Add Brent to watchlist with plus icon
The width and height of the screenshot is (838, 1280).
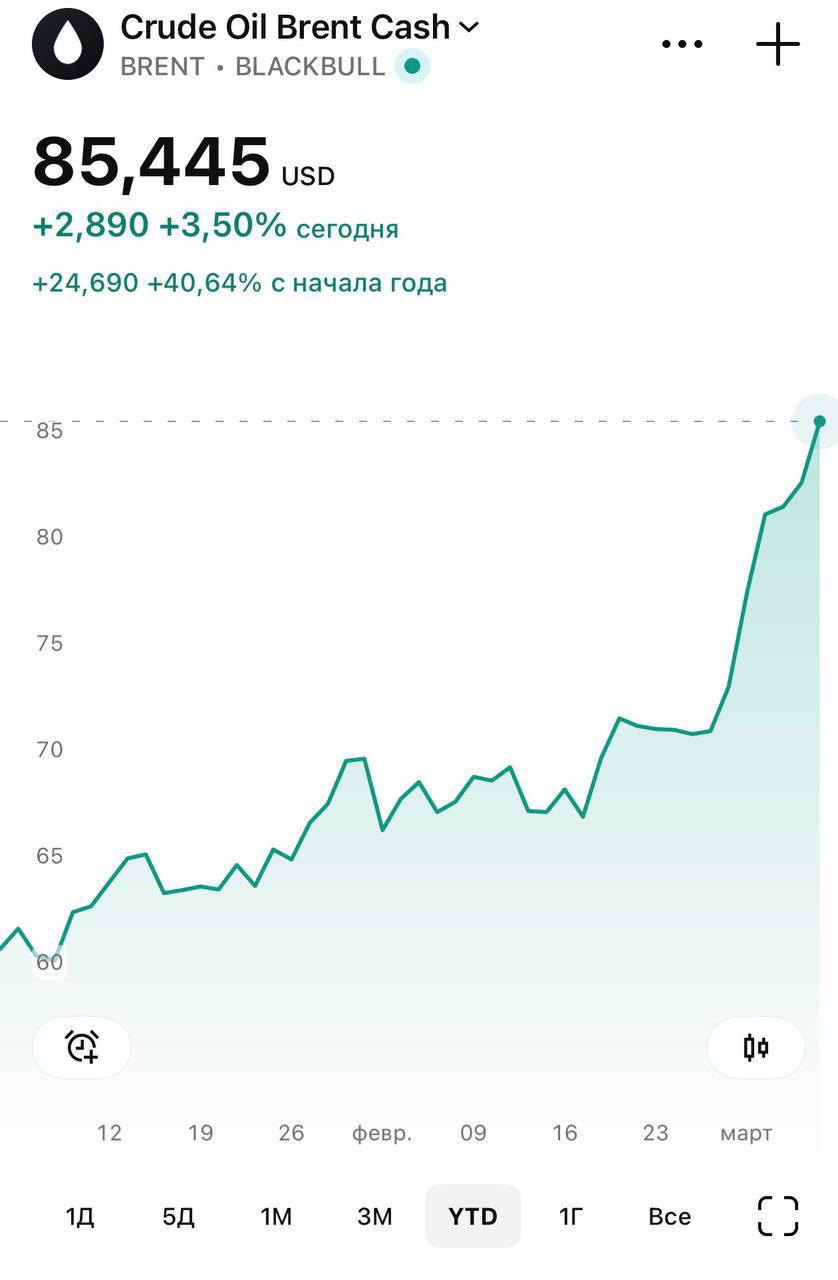tap(778, 44)
